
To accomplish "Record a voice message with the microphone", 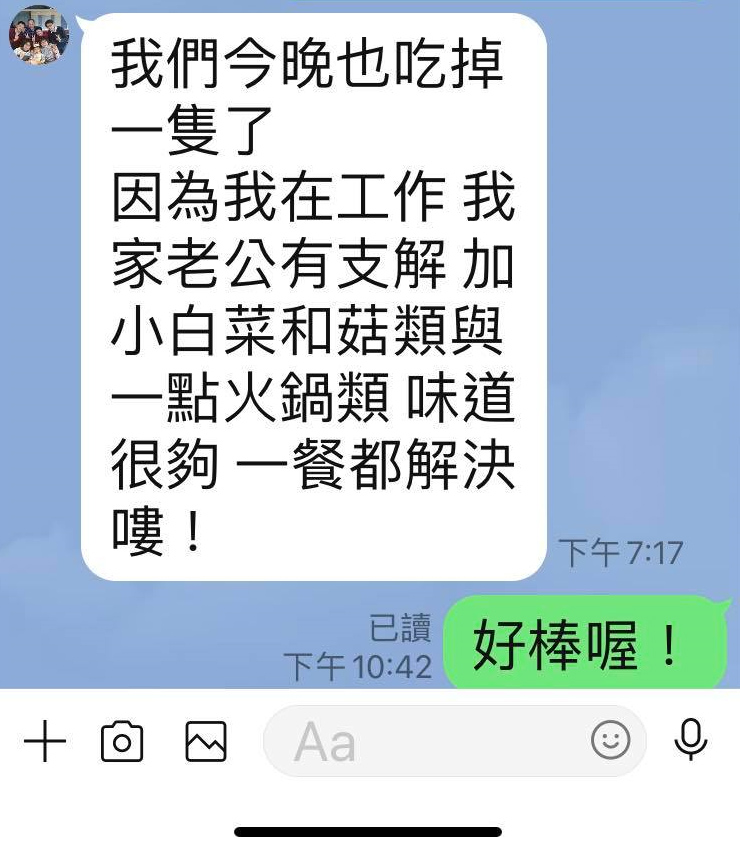I will coord(691,741).
